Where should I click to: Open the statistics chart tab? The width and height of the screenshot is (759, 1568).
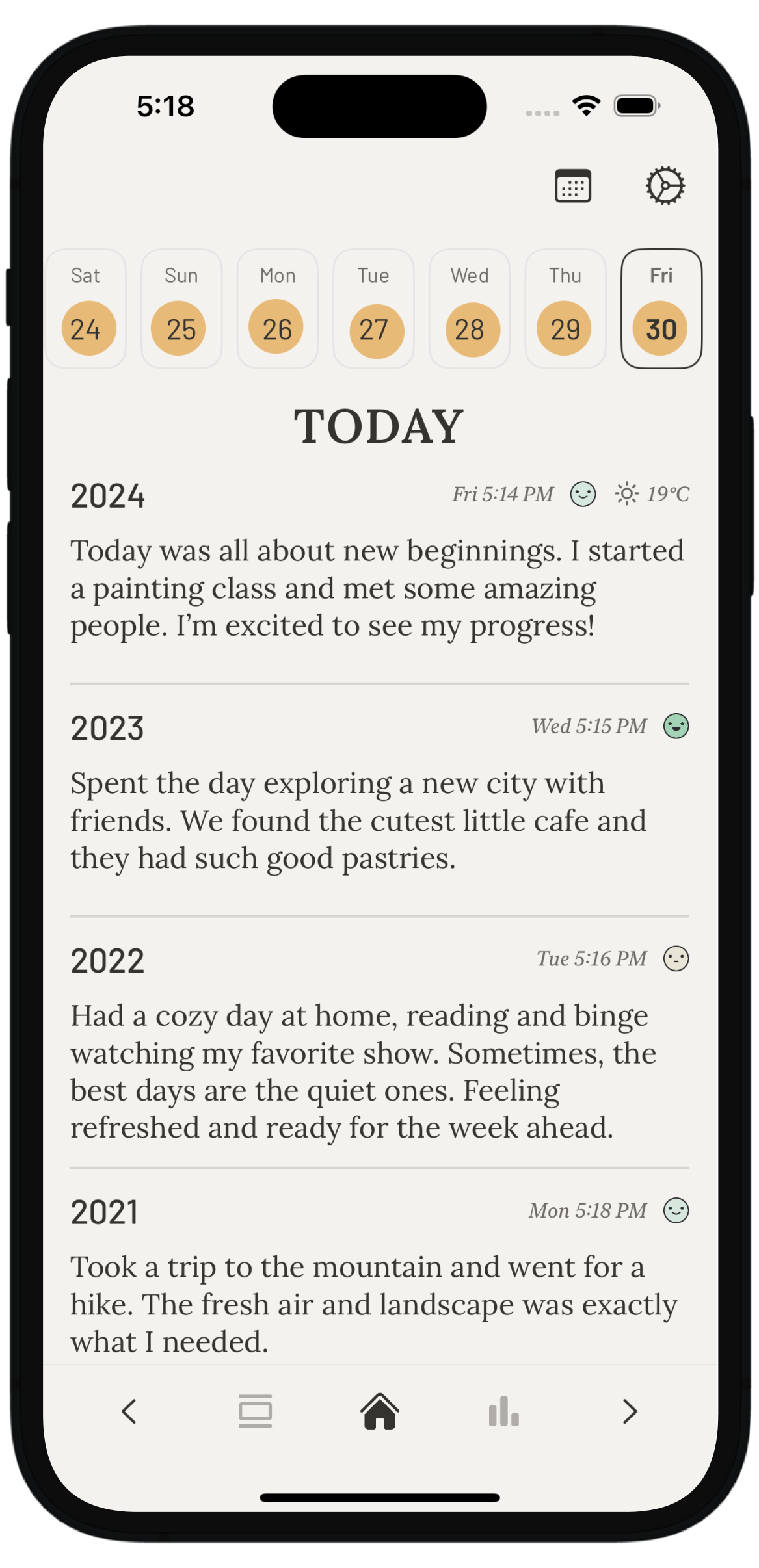pos(504,1411)
